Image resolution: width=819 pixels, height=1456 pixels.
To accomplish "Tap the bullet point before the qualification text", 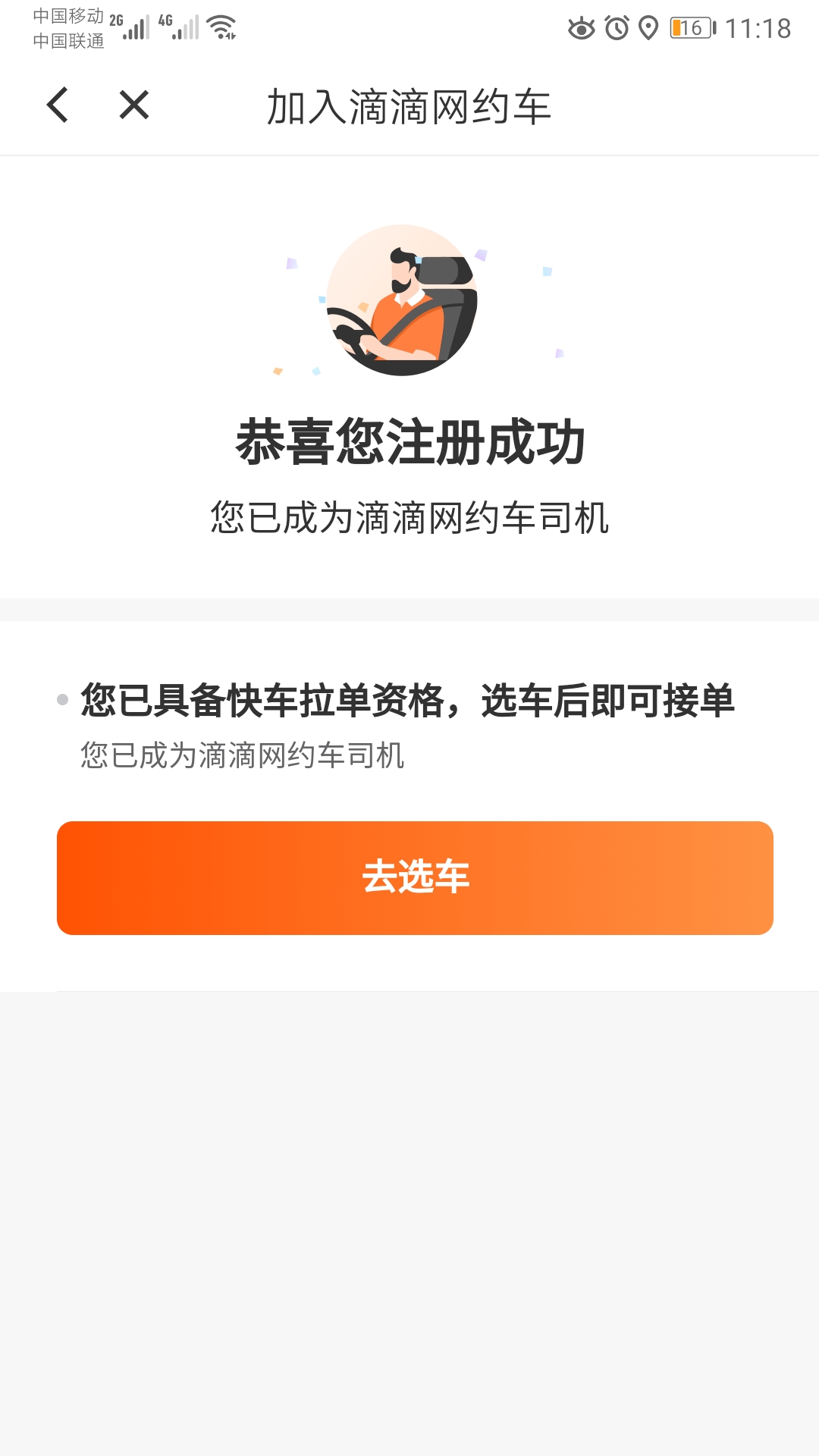I will [61, 701].
